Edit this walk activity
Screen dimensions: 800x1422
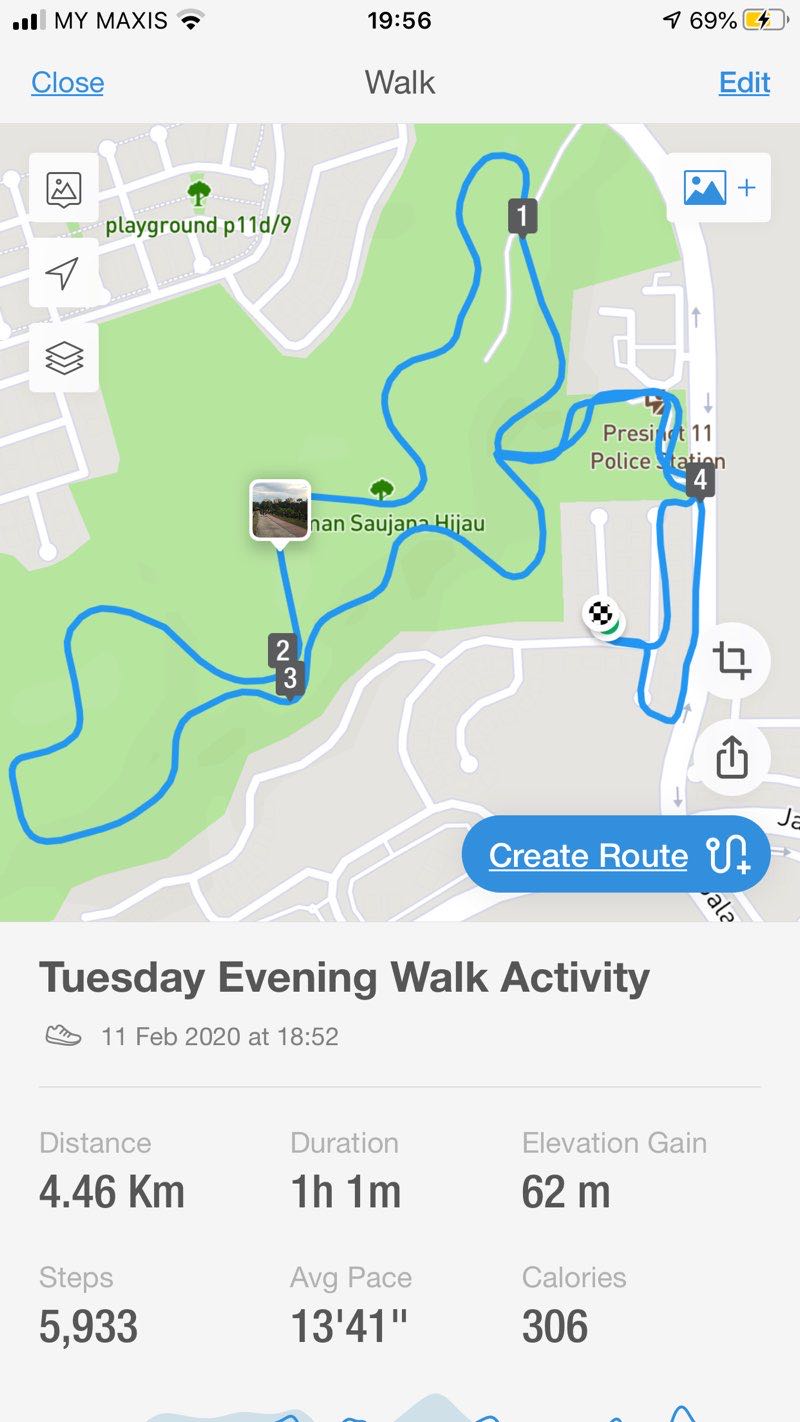coord(744,82)
